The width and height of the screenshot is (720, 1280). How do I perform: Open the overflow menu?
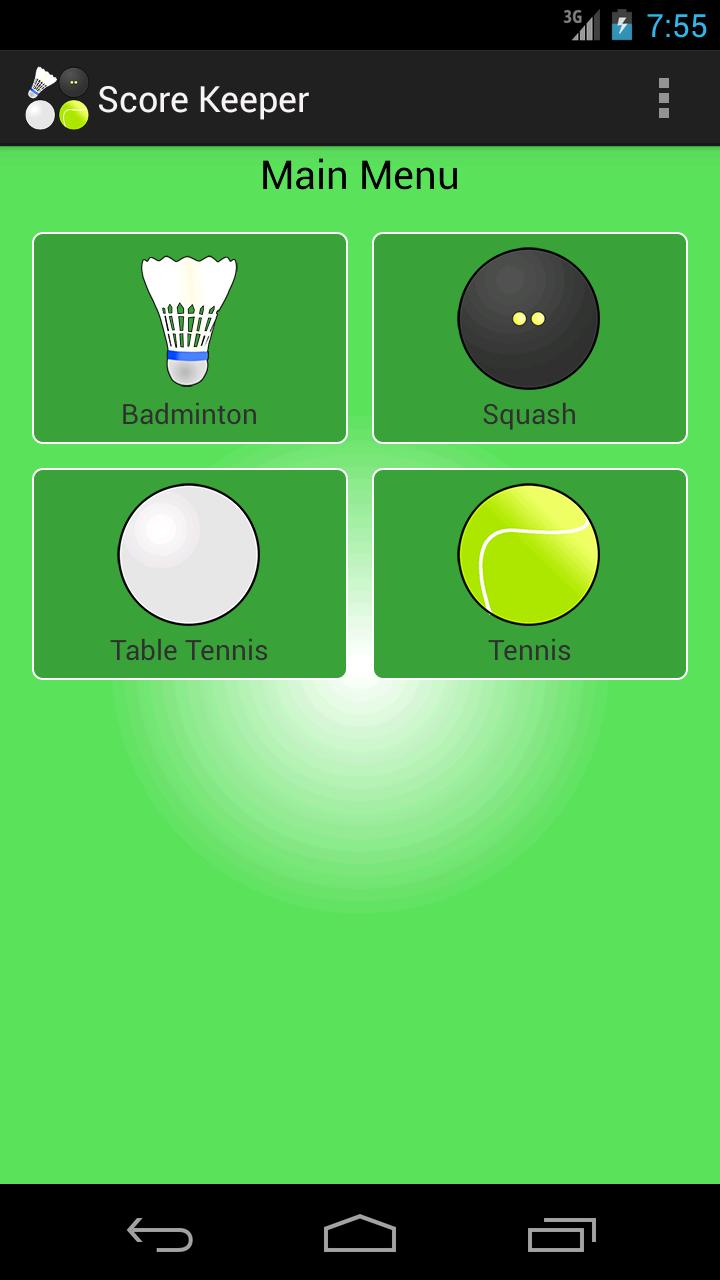(x=663, y=99)
